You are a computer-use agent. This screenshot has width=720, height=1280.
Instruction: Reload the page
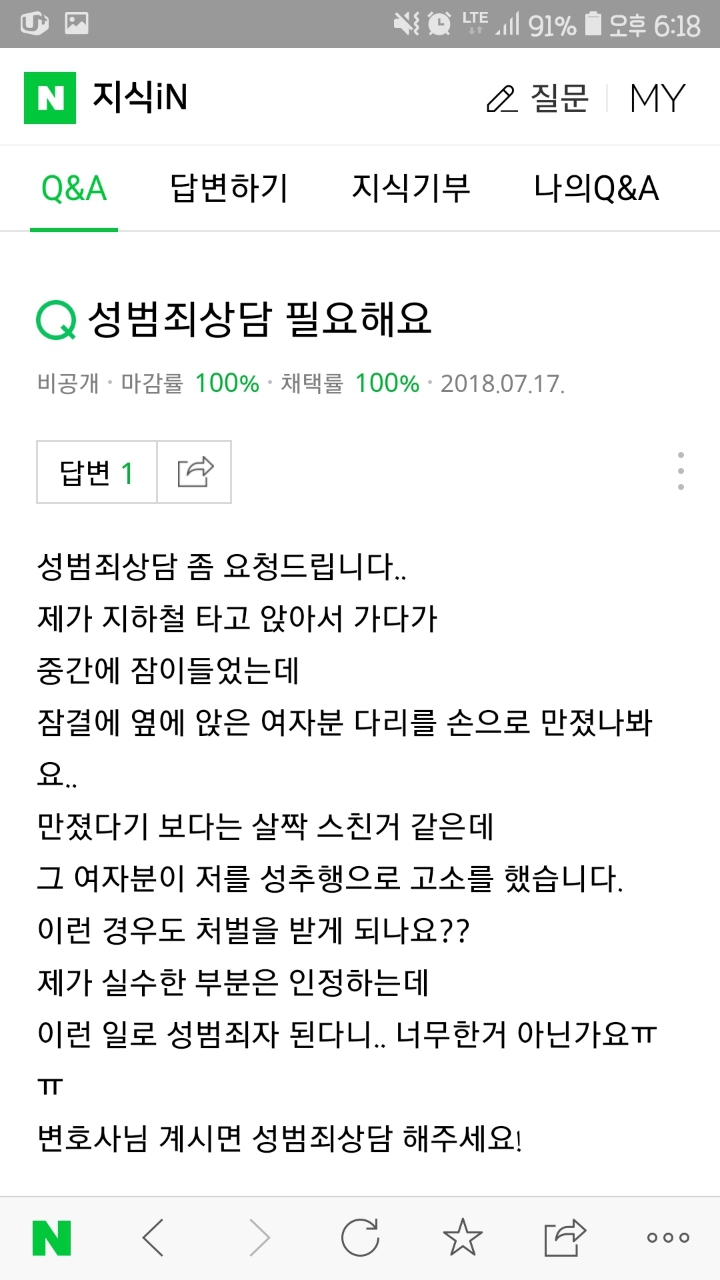click(x=360, y=1238)
